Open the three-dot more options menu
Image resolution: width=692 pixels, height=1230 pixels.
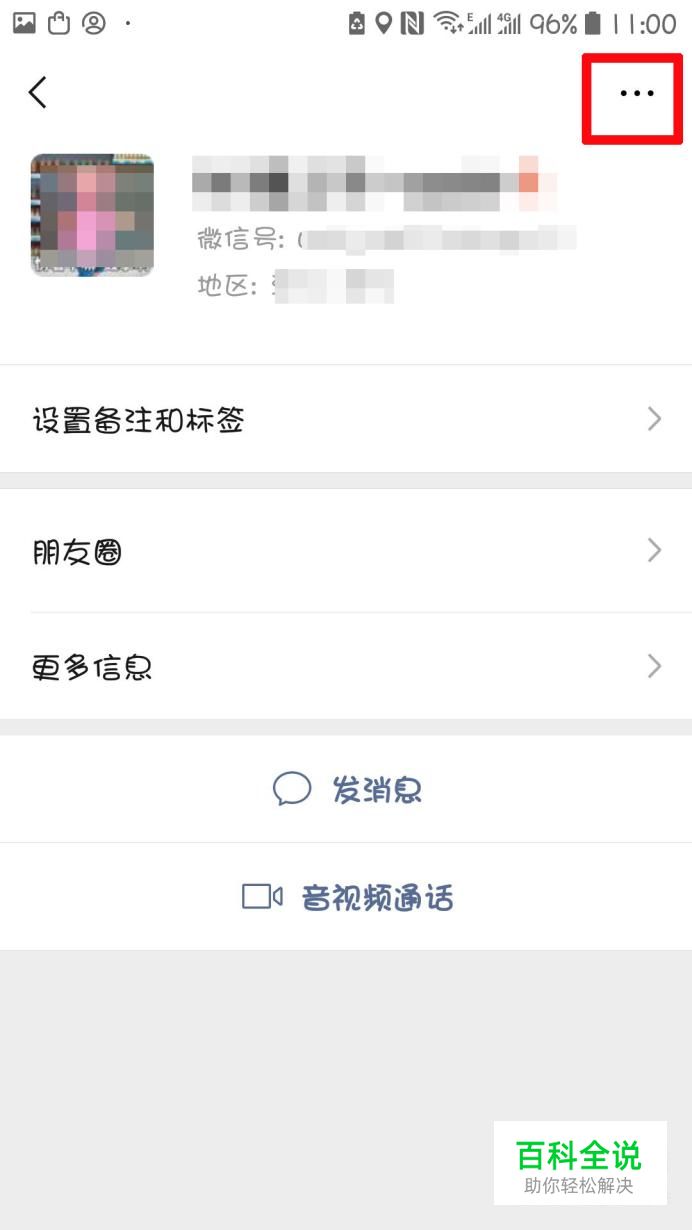[636, 94]
